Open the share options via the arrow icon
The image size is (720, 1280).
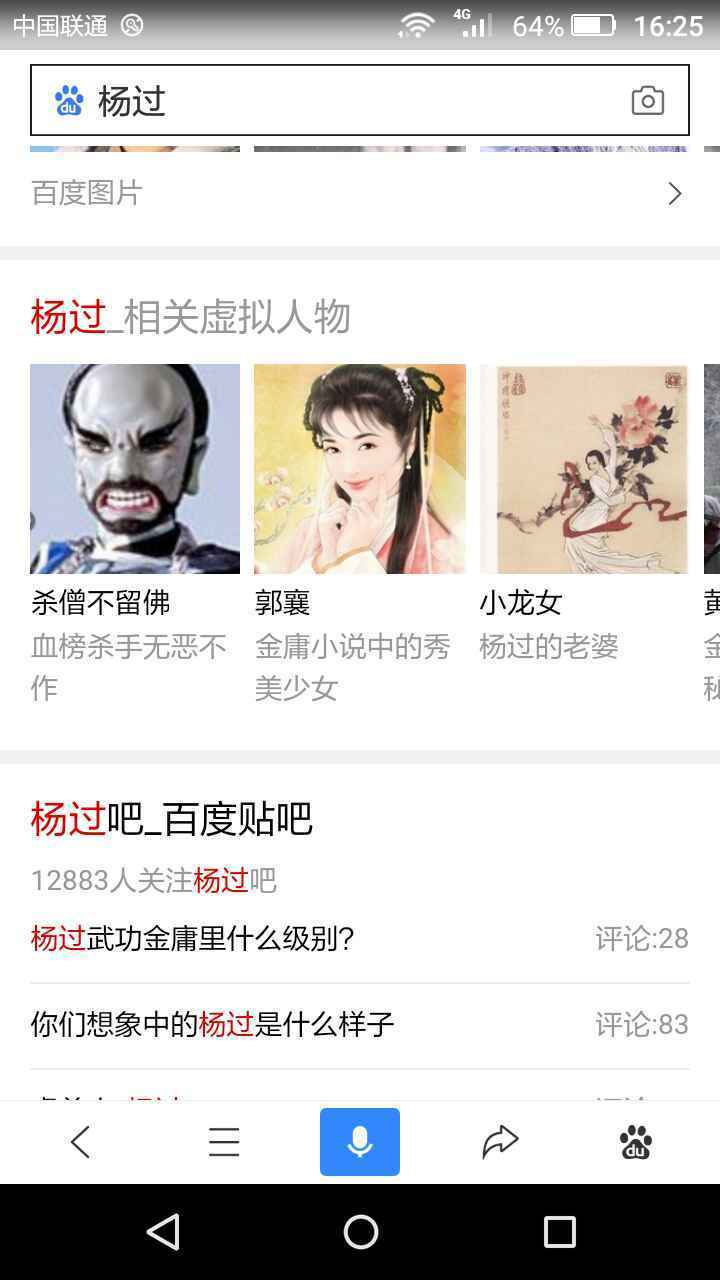(498, 1141)
